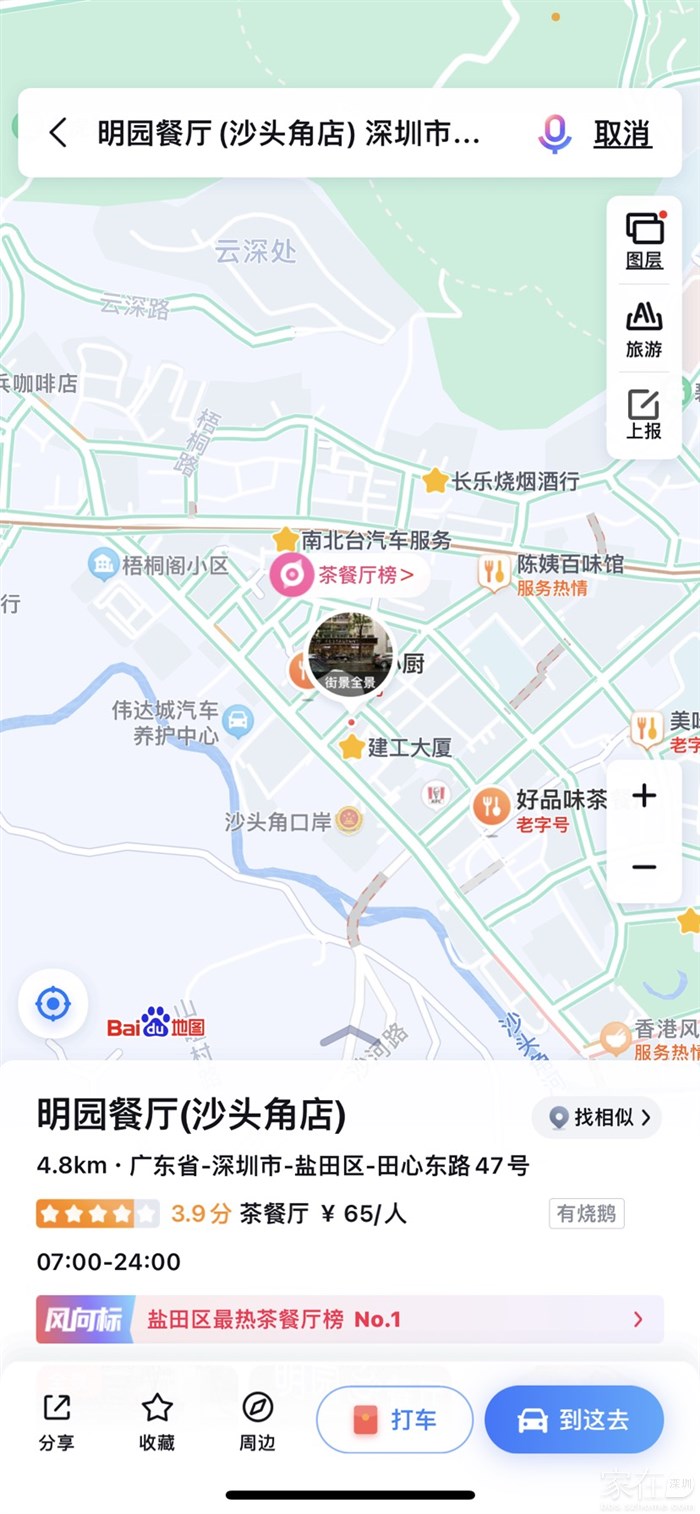The width and height of the screenshot is (700, 1514).
Task: Open the 盐田区最热茶餐厅榜 No.1 banner
Action: 350,1319
